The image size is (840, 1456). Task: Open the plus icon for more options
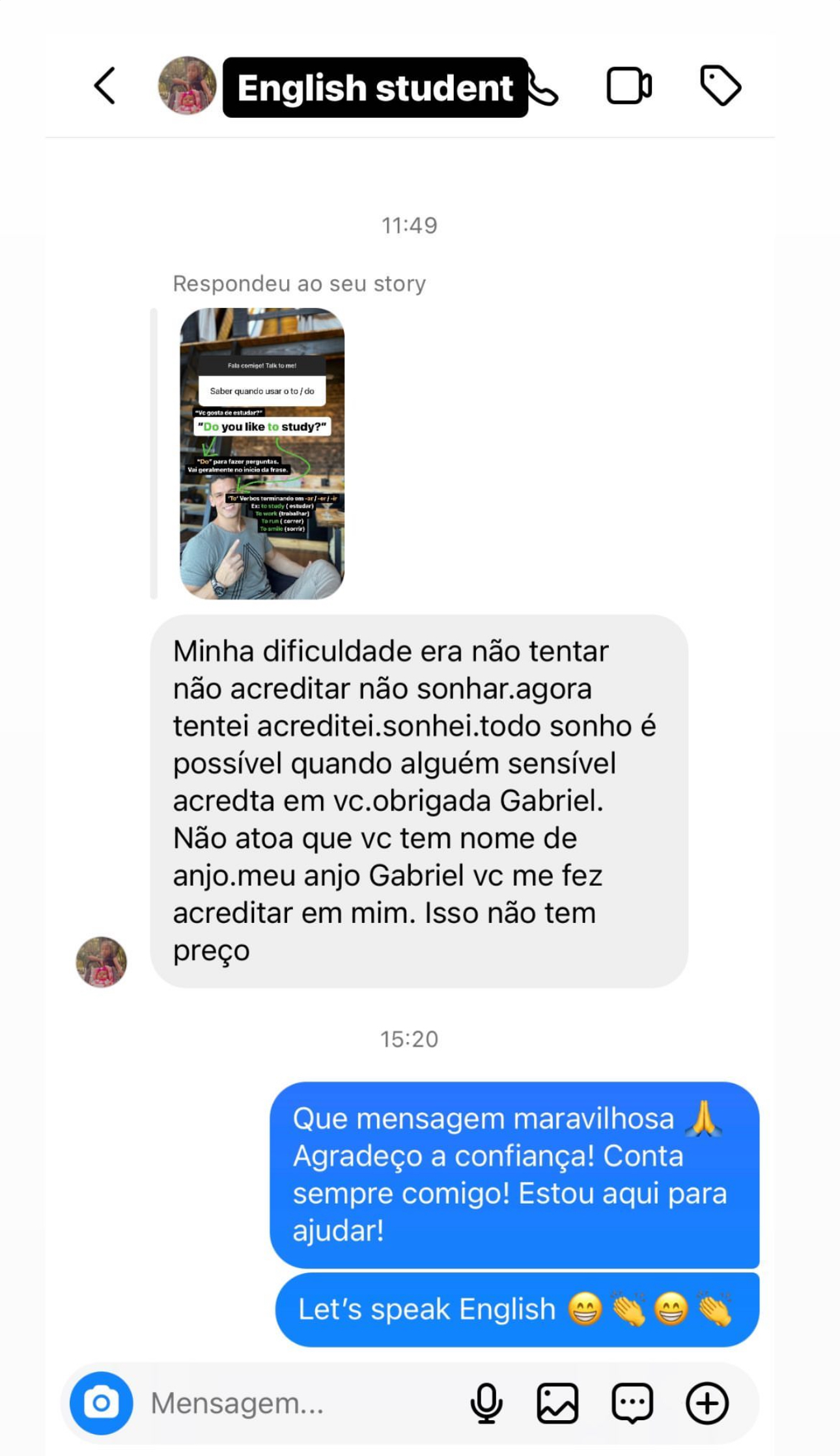[x=707, y=1403]
